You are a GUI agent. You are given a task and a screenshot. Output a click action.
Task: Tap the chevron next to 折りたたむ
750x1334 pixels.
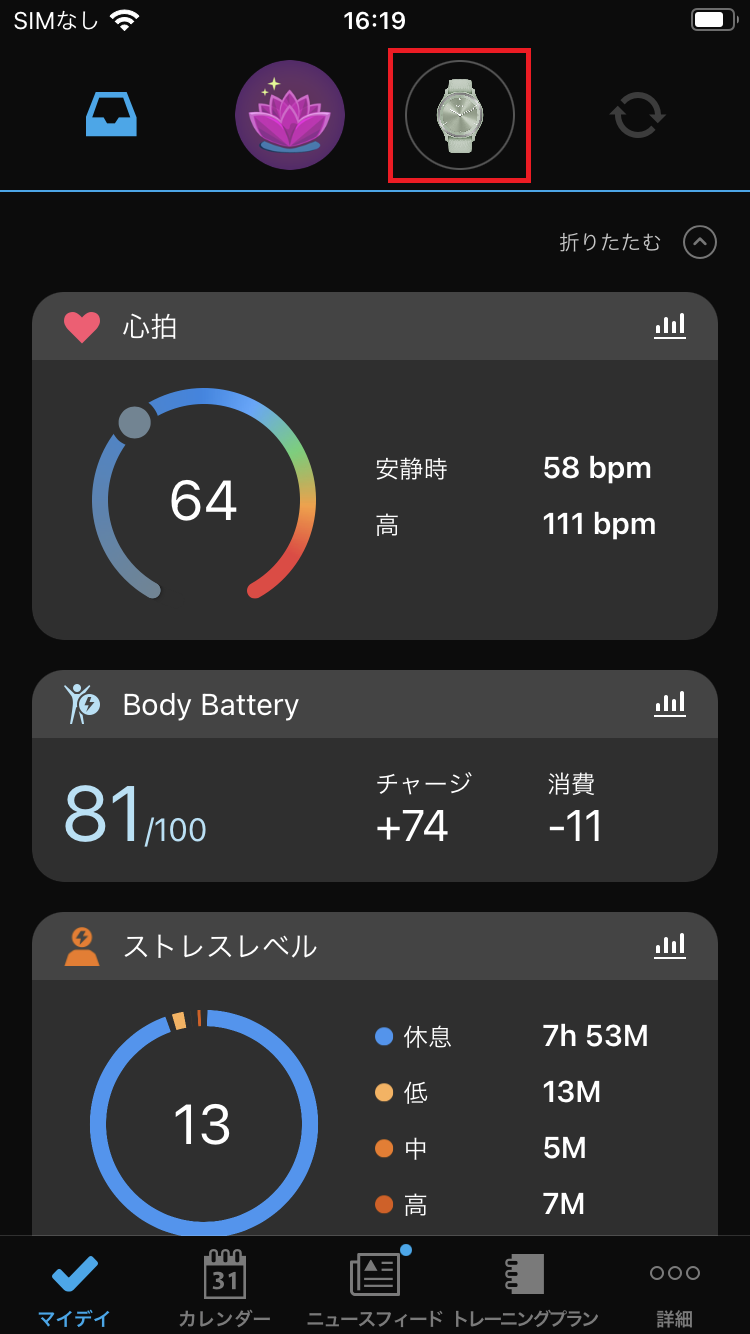(700, 242)
